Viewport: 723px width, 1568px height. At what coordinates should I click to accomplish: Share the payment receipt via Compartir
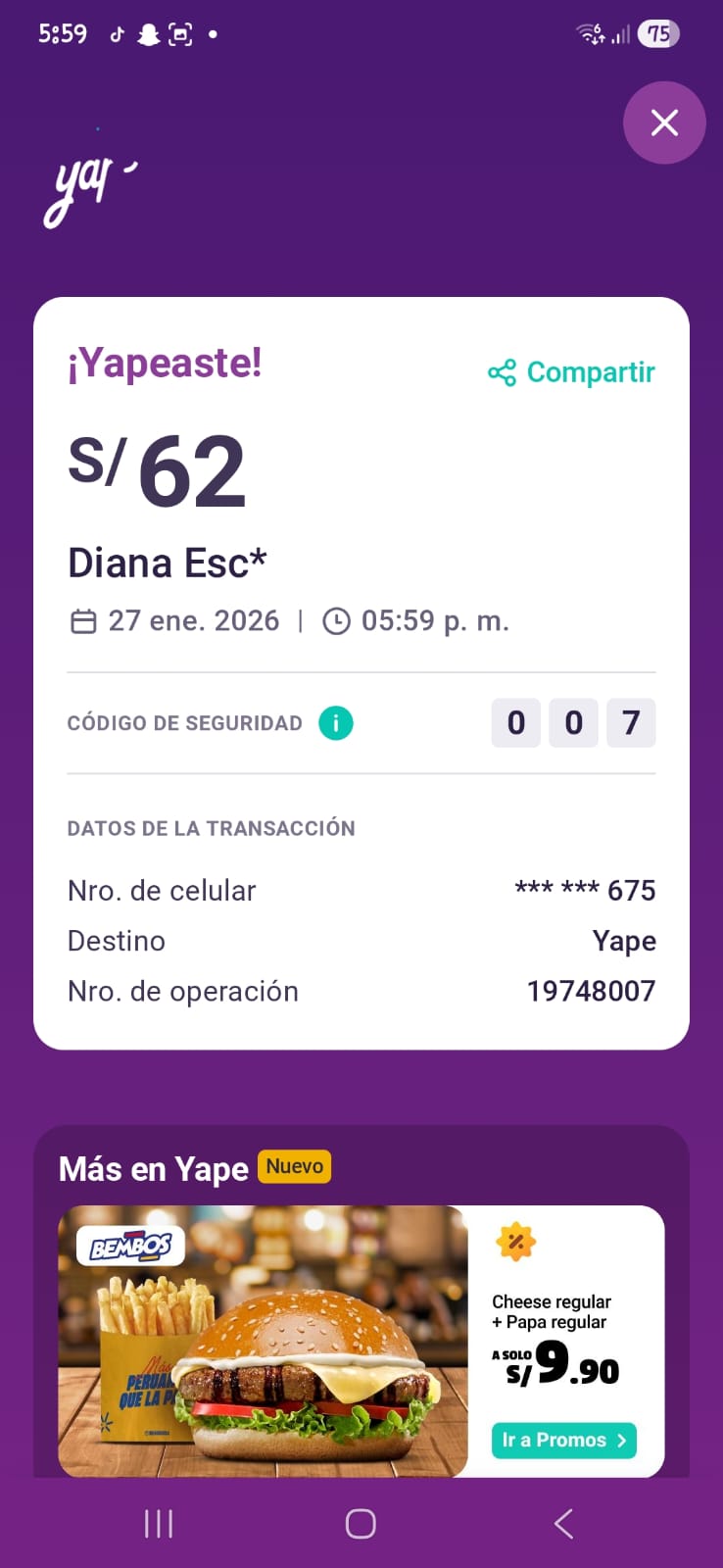click(x=572, y=372)
